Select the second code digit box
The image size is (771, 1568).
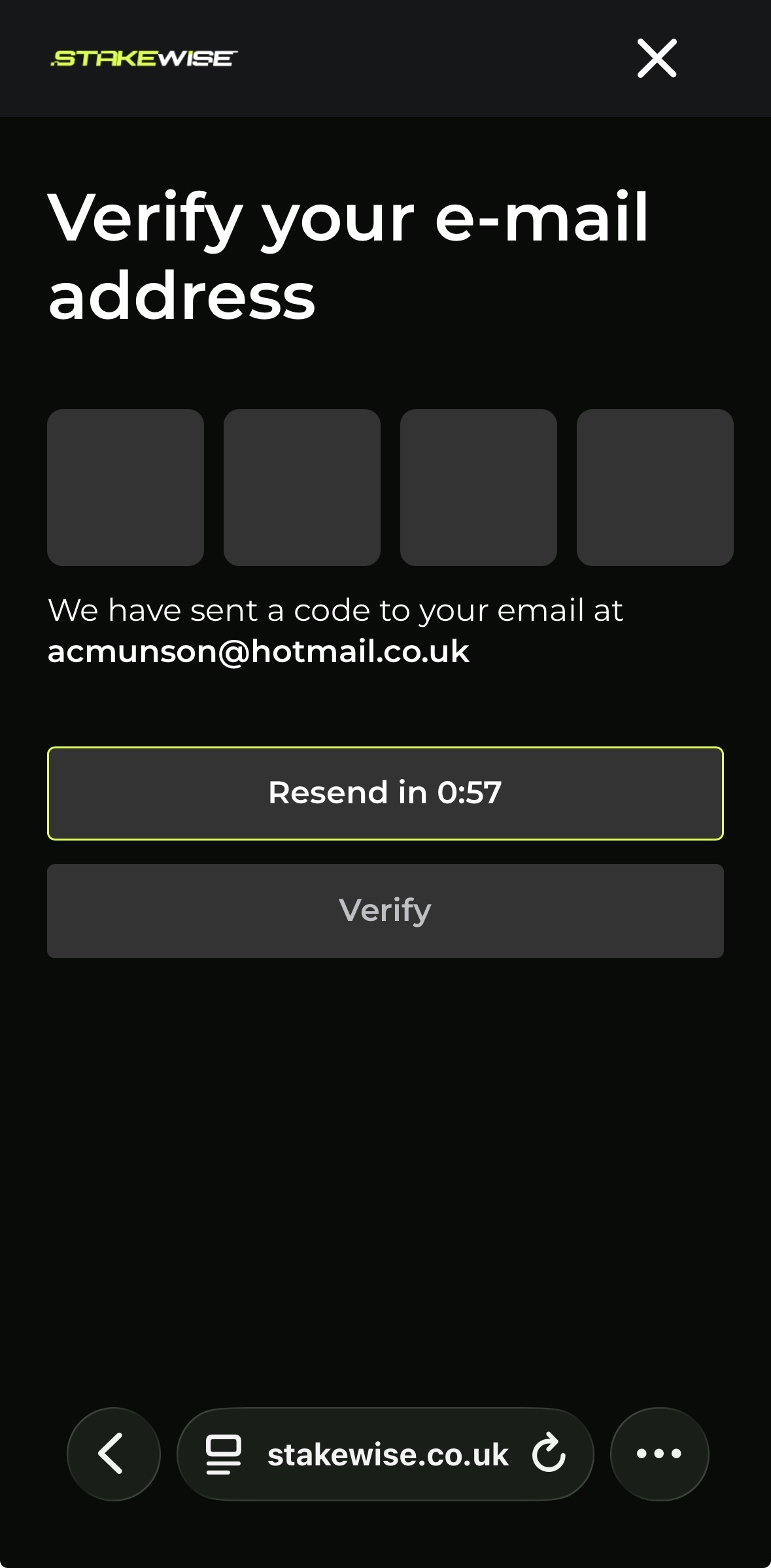click(302, 488)
